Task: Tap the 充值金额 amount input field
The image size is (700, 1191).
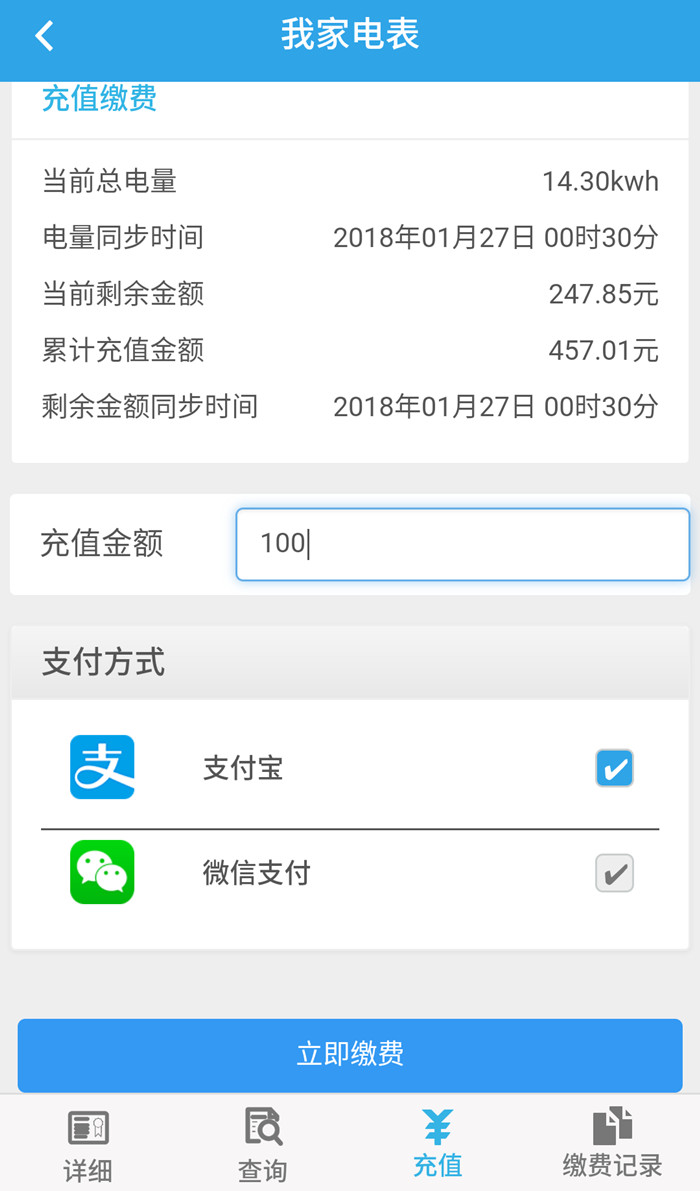Action: (x=462, y=544)
